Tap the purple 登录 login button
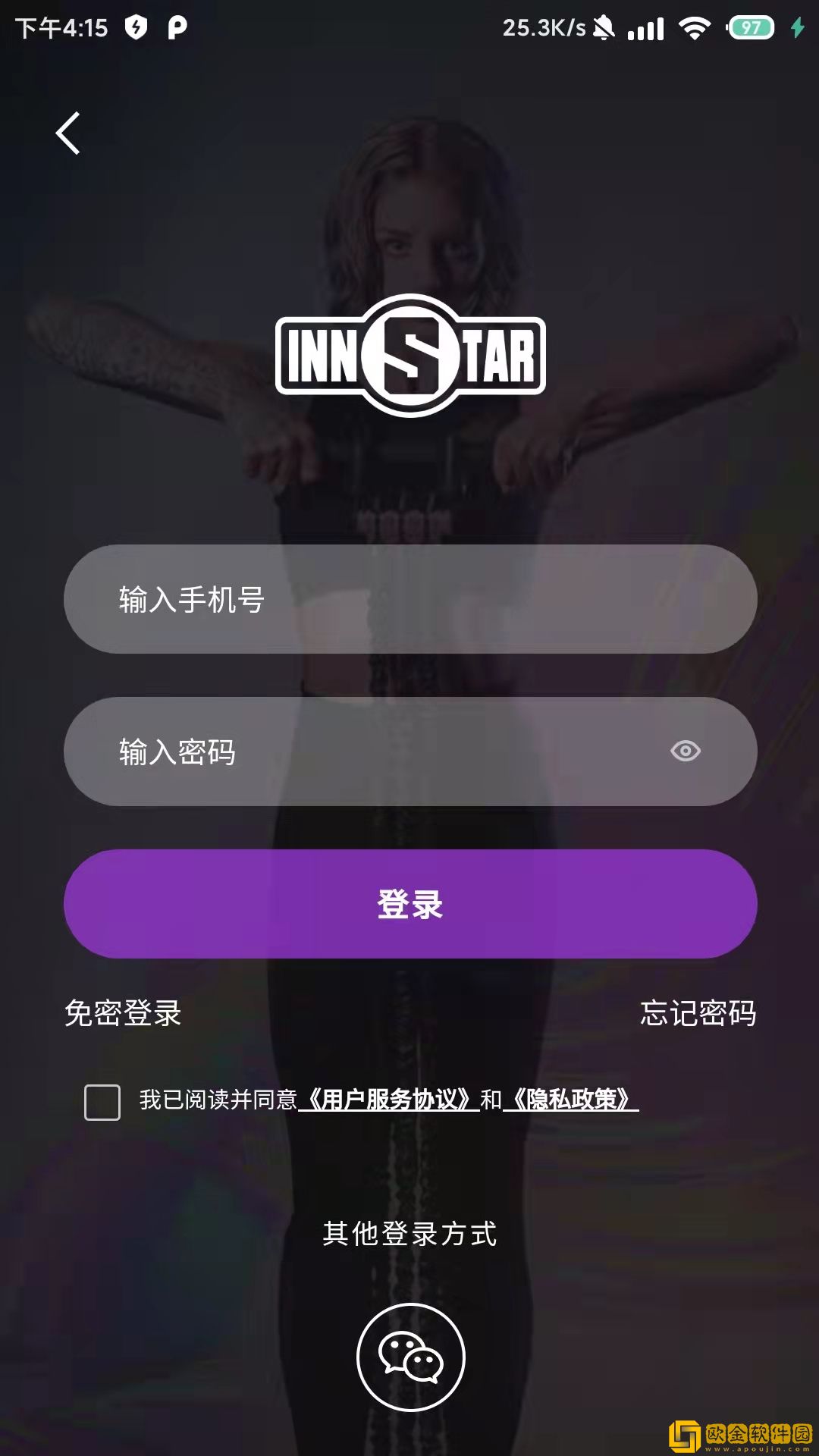The width and height of the screenshot is (819, 1456). click(409, 904)
